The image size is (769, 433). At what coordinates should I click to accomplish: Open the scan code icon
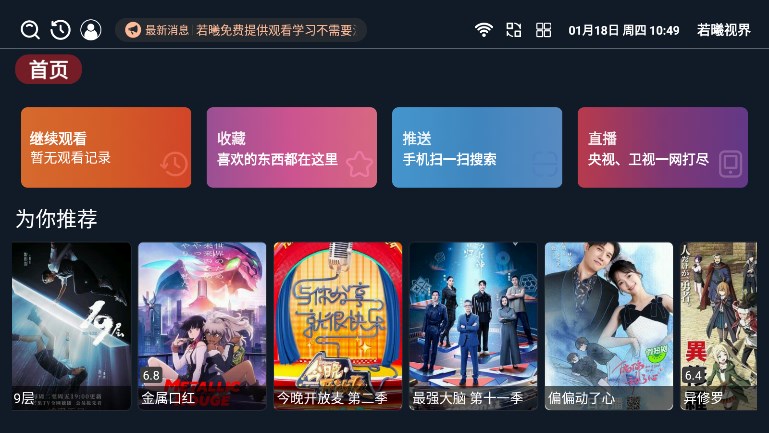point(514,30)
